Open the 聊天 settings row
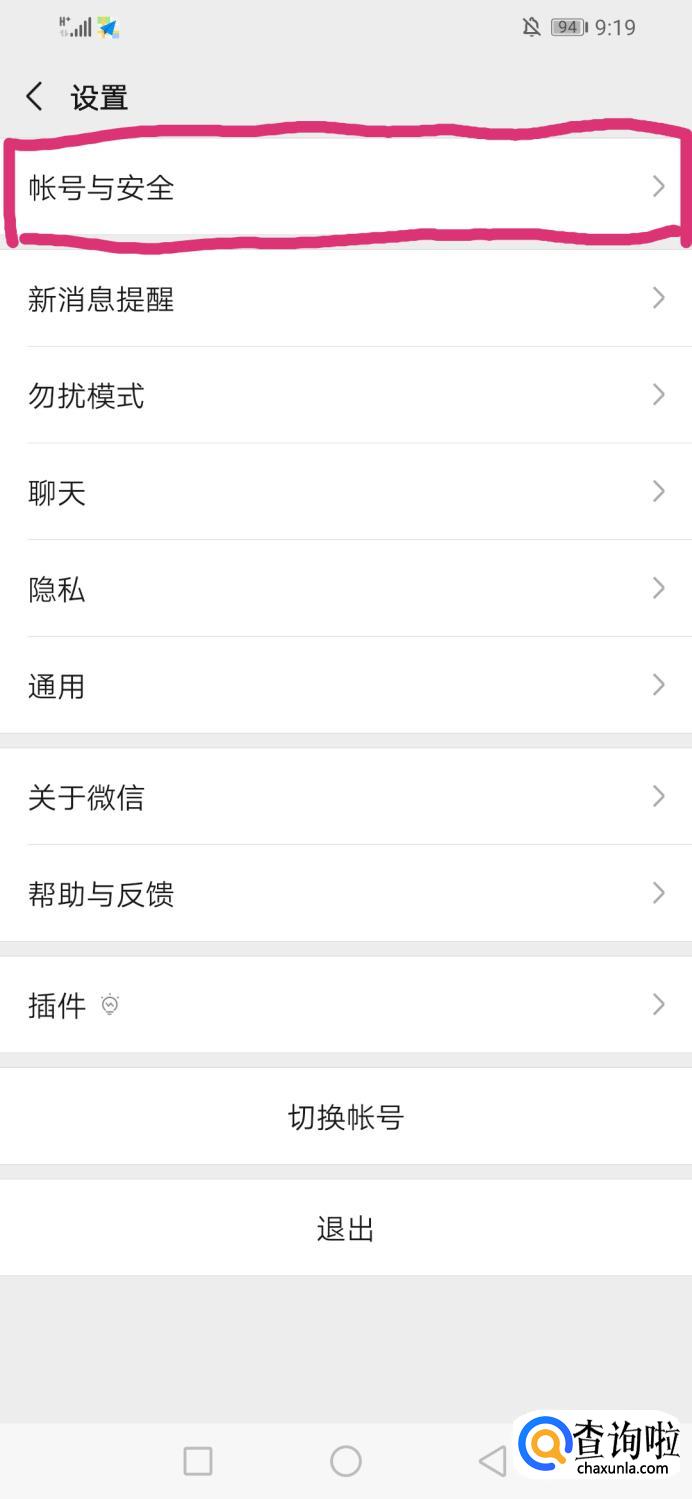The height and width of the screenshot is (1499, 692). (x=346, y=492)
